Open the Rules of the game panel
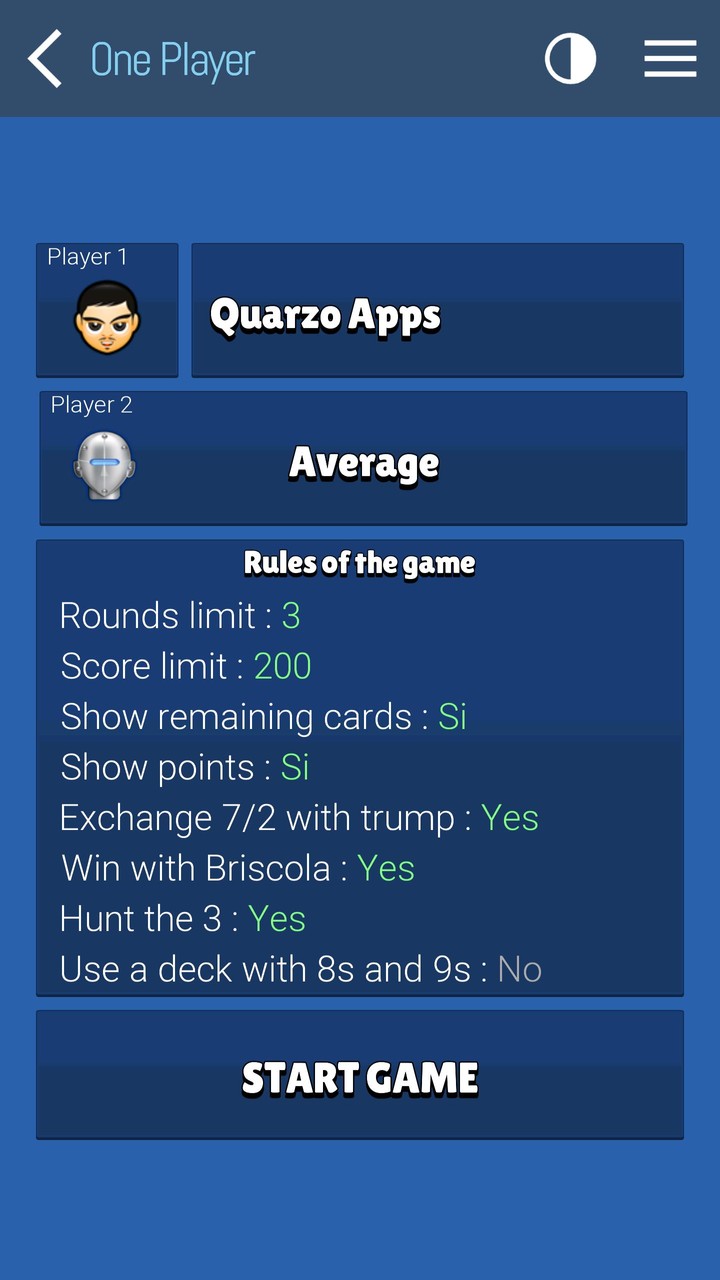 (x=360, y=768)
